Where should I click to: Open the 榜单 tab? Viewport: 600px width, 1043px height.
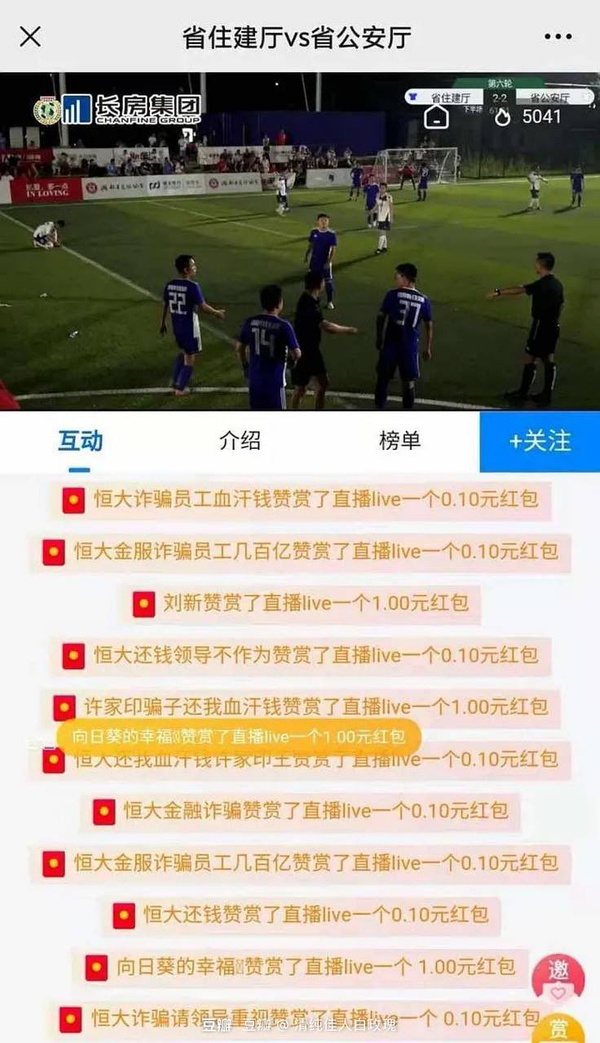(400, 440)
